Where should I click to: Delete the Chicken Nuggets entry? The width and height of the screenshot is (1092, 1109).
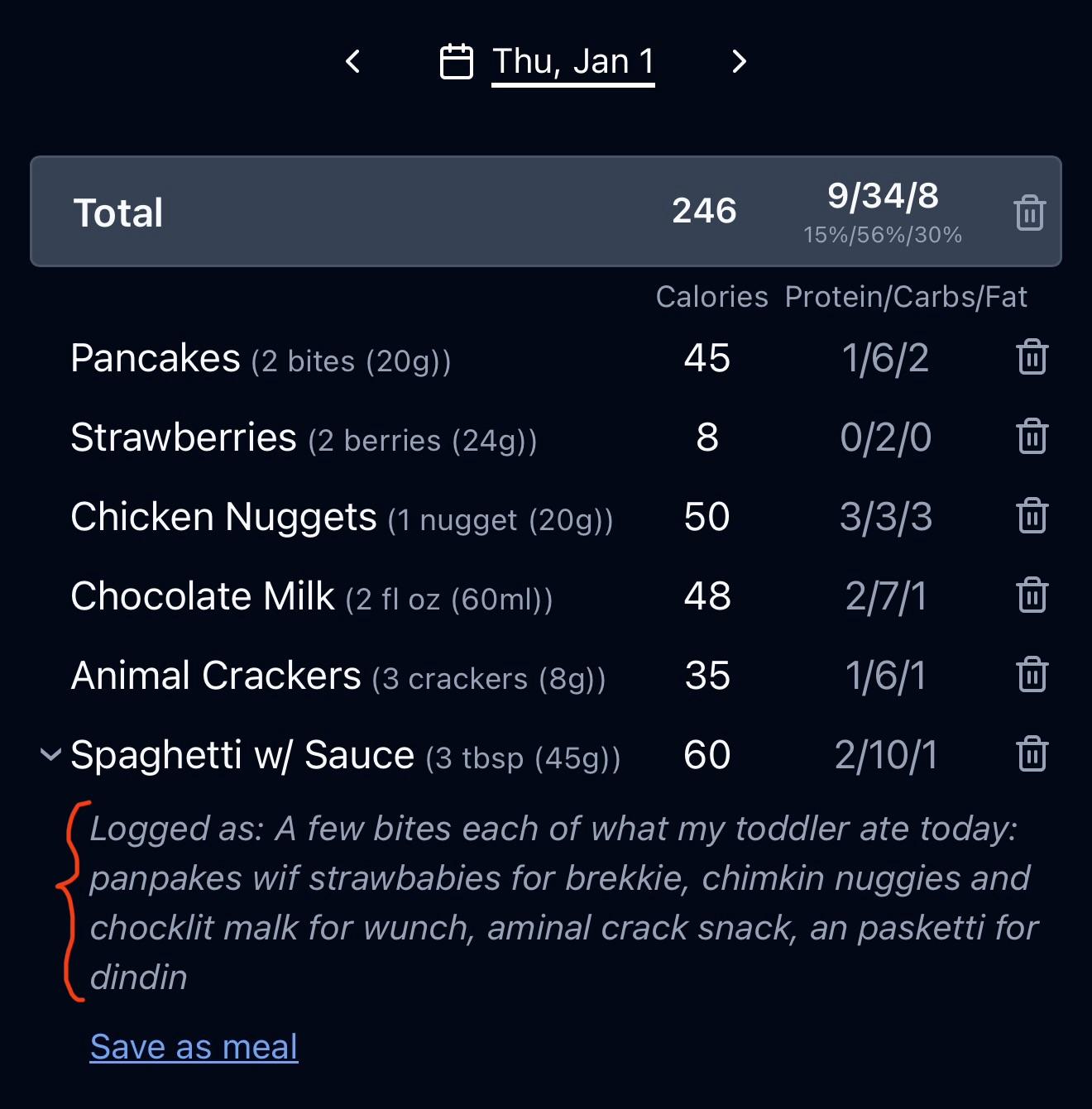(x=1032, y=517)
